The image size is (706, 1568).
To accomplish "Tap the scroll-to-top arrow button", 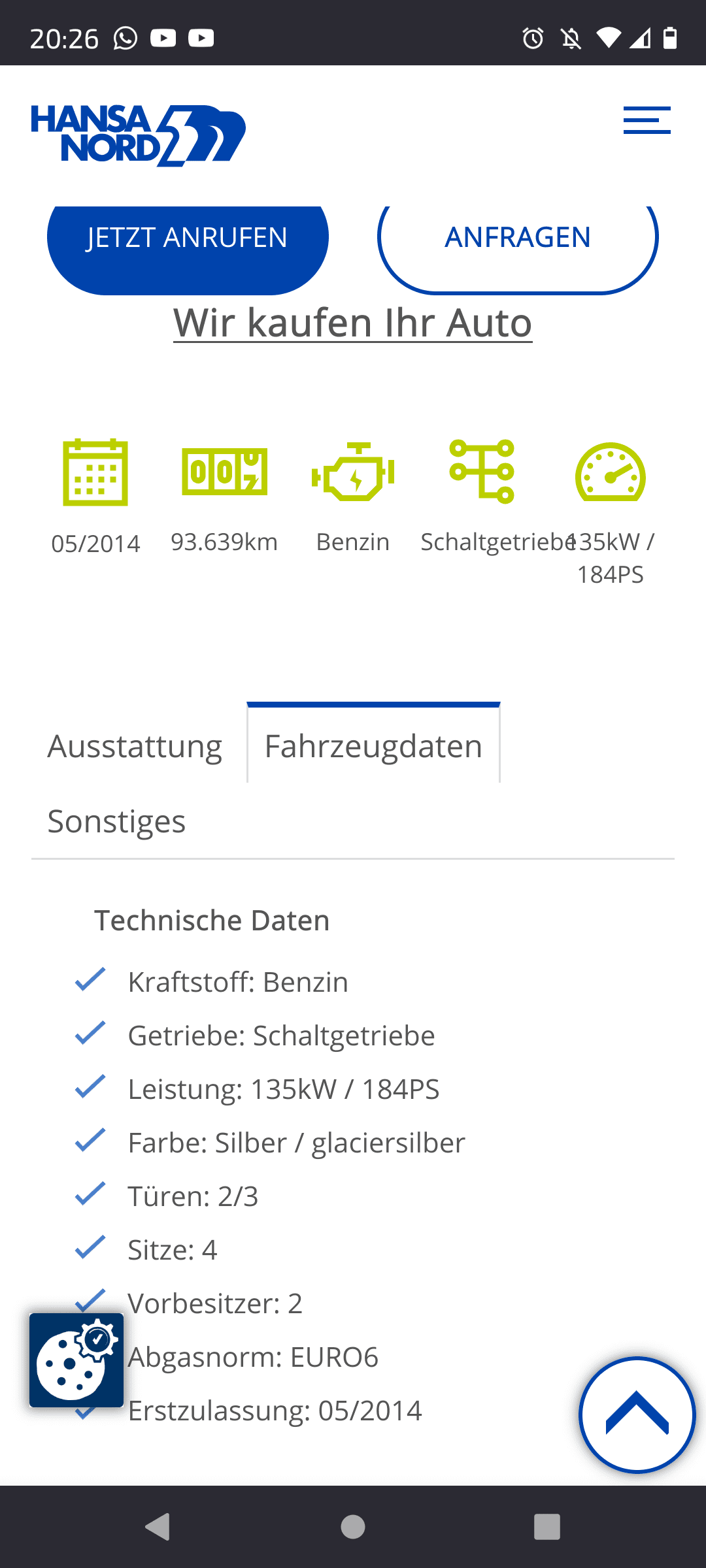I will click(637, 1414).
